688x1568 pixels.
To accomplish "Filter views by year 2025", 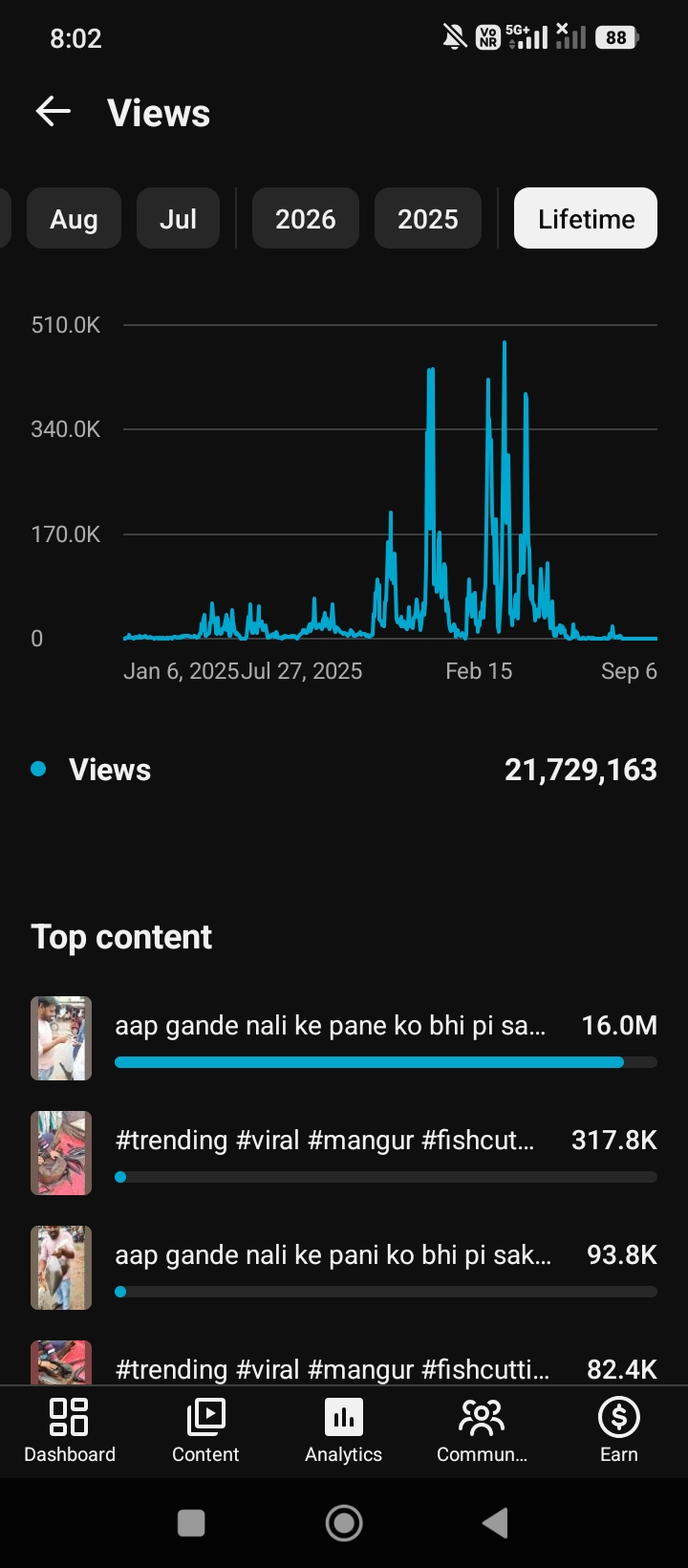I will [x=428, y=219].
